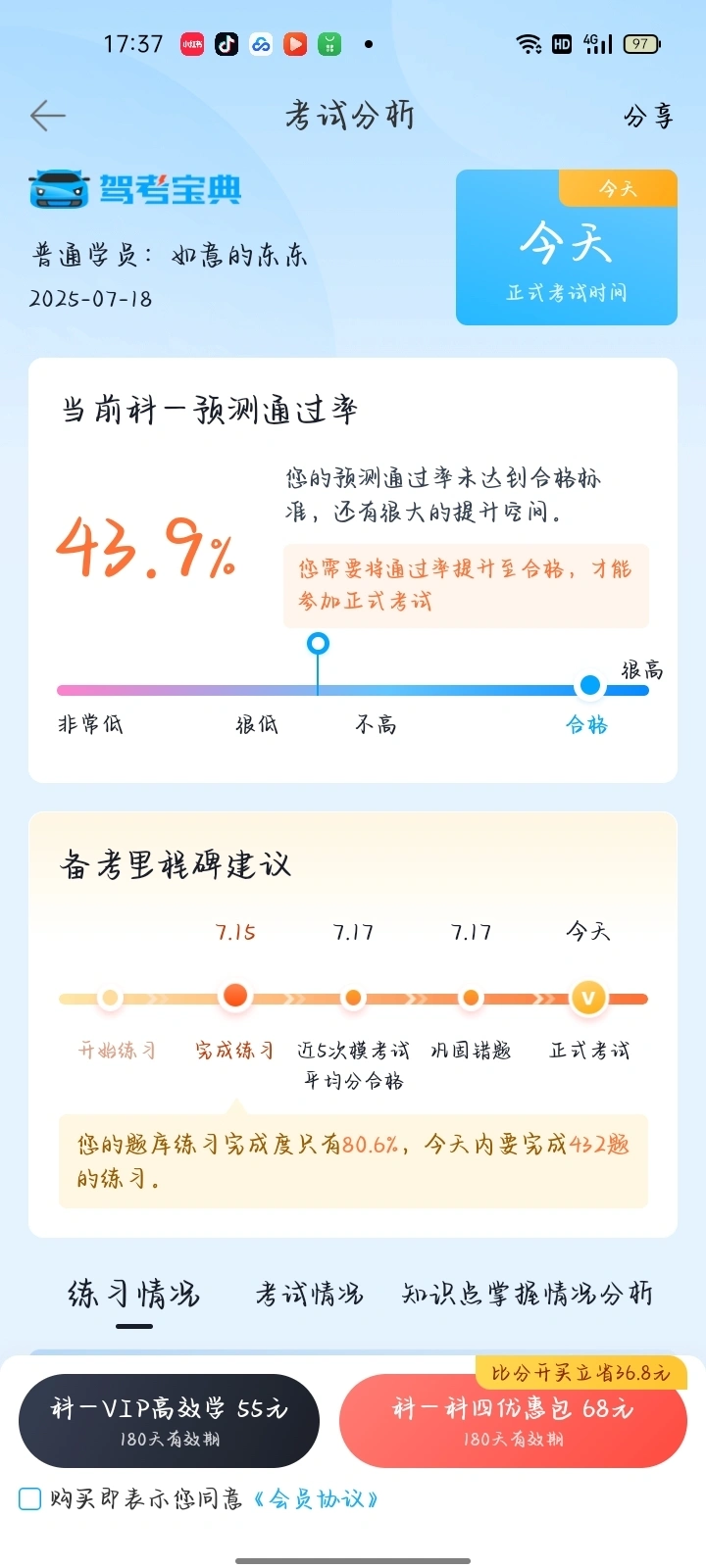Read the 《会员协议》 link

pos(316,1498)
